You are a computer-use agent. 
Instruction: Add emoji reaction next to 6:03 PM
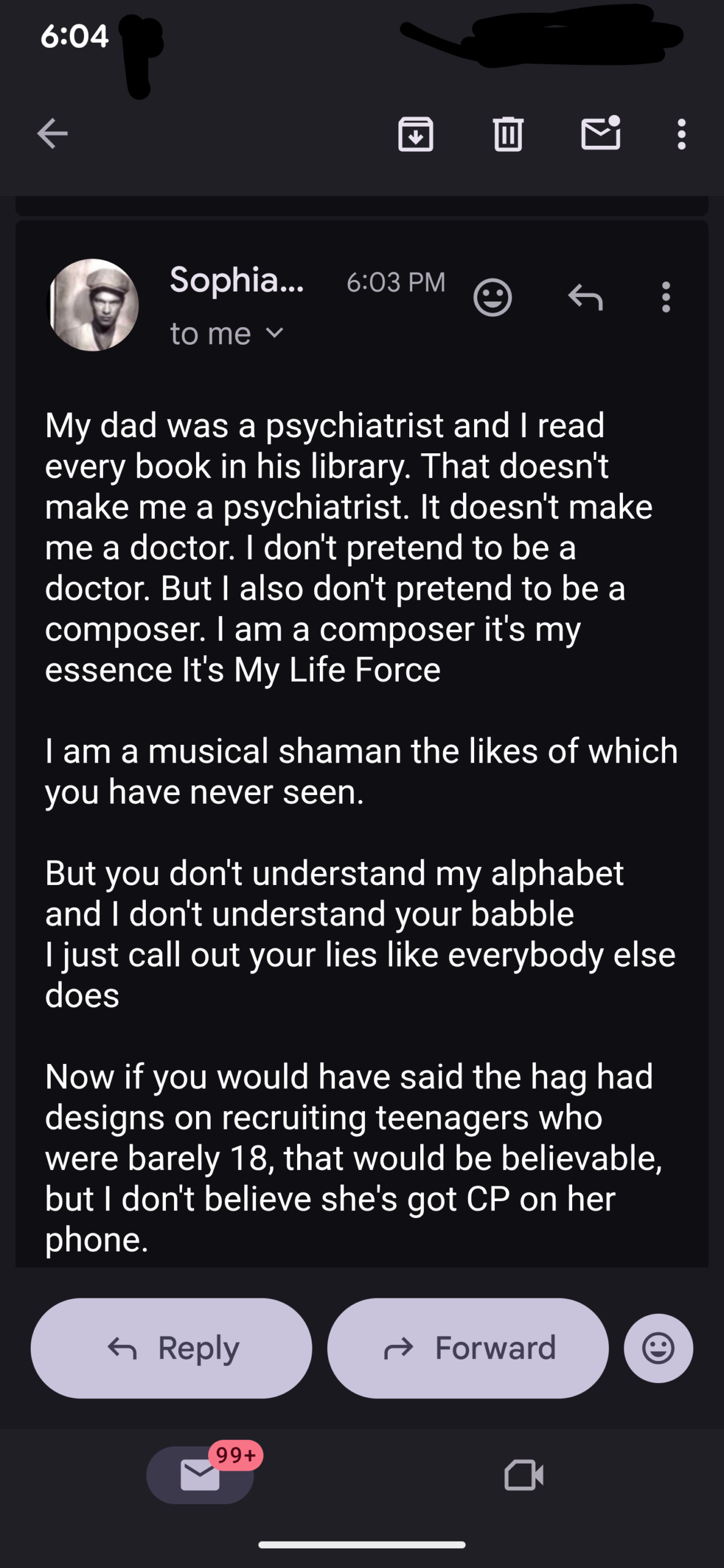click(492, 298)
